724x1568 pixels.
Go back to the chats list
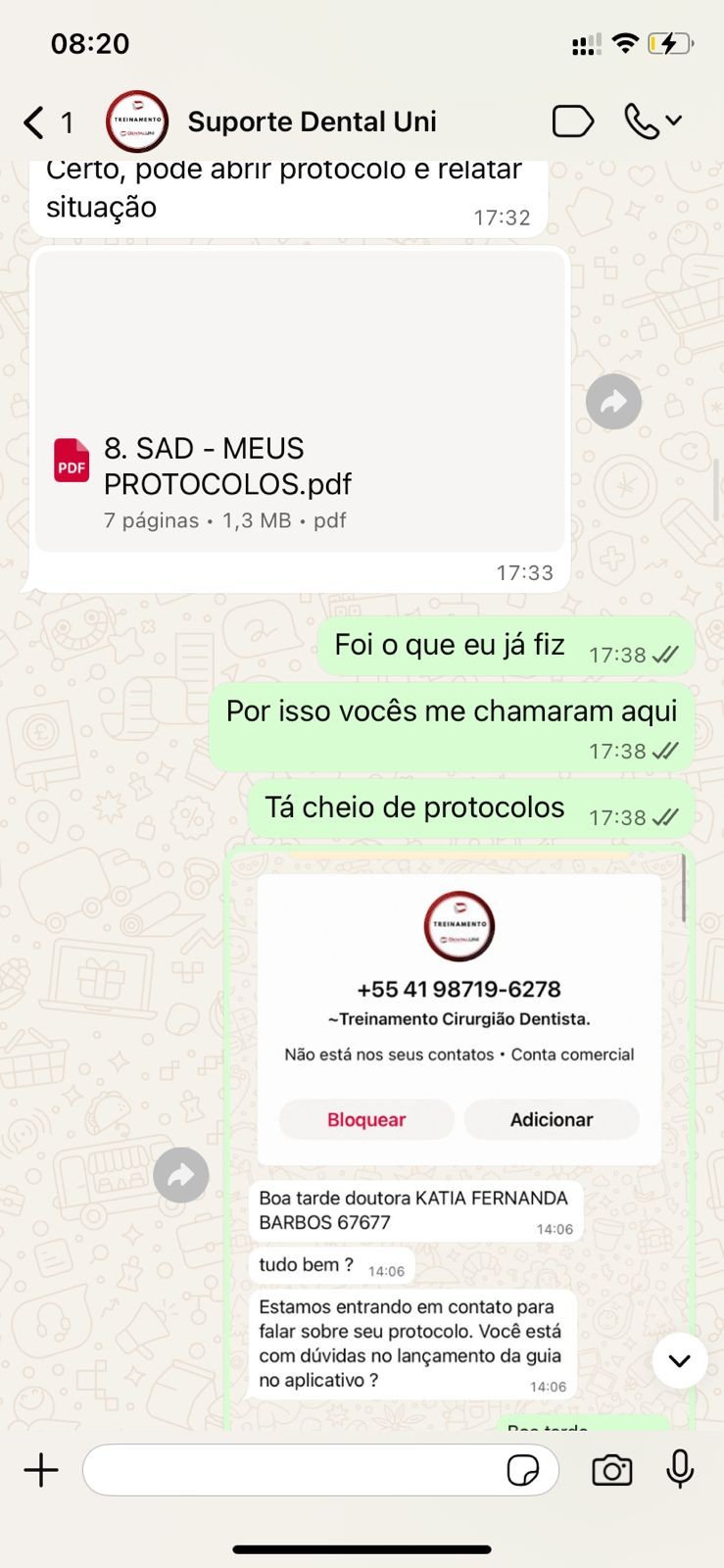[35, 122]
